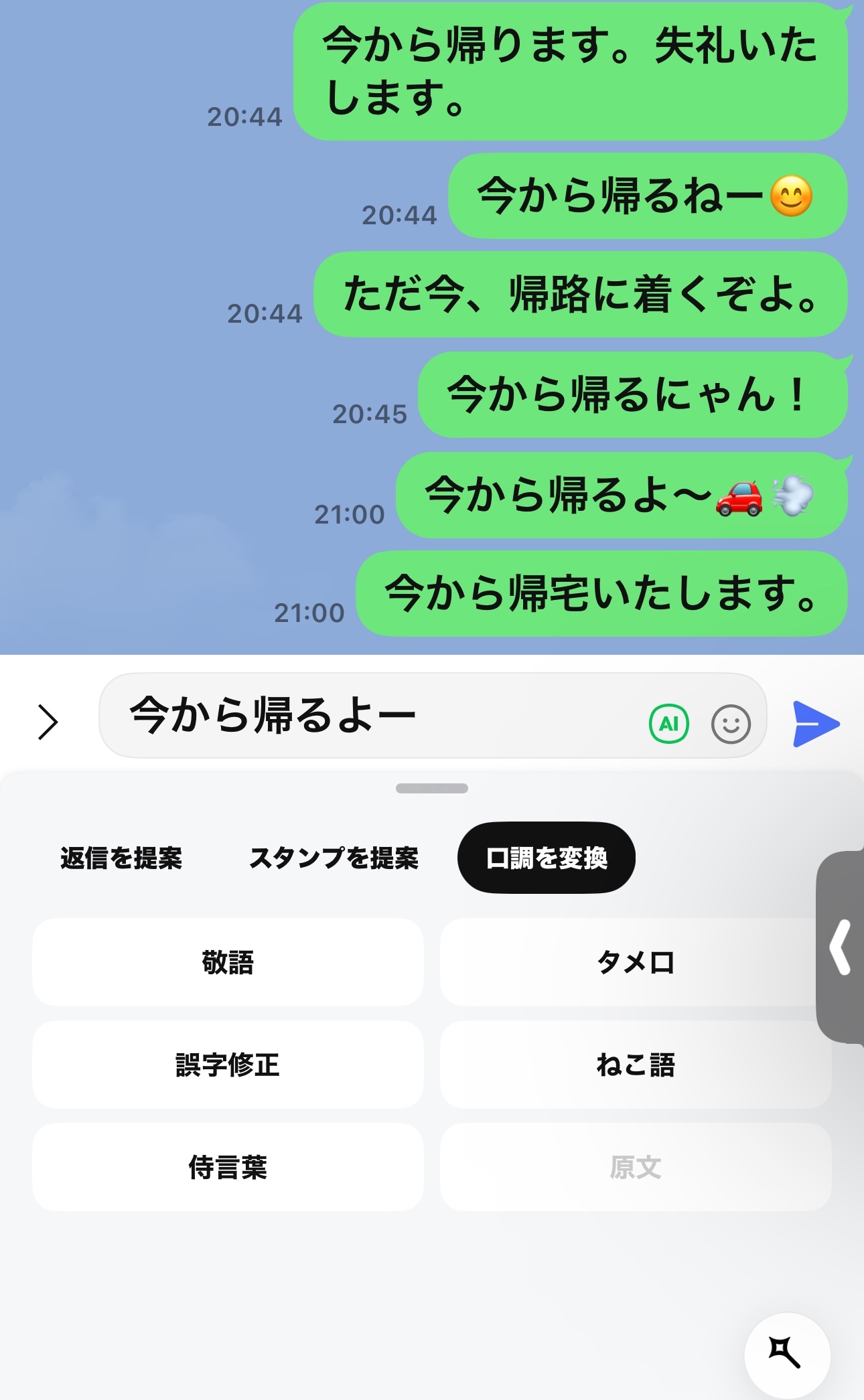Switch to 返信を提案 tab
The width and height of the screenshot is (864, 1400).
121,858
